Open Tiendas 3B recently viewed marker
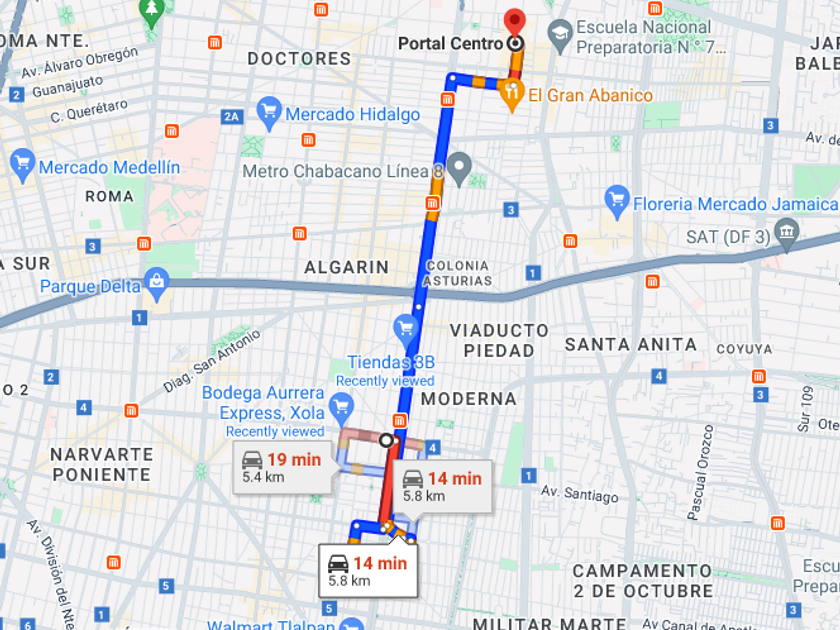The height and width of the screenshot is (630, 840). tap(405, 328)
